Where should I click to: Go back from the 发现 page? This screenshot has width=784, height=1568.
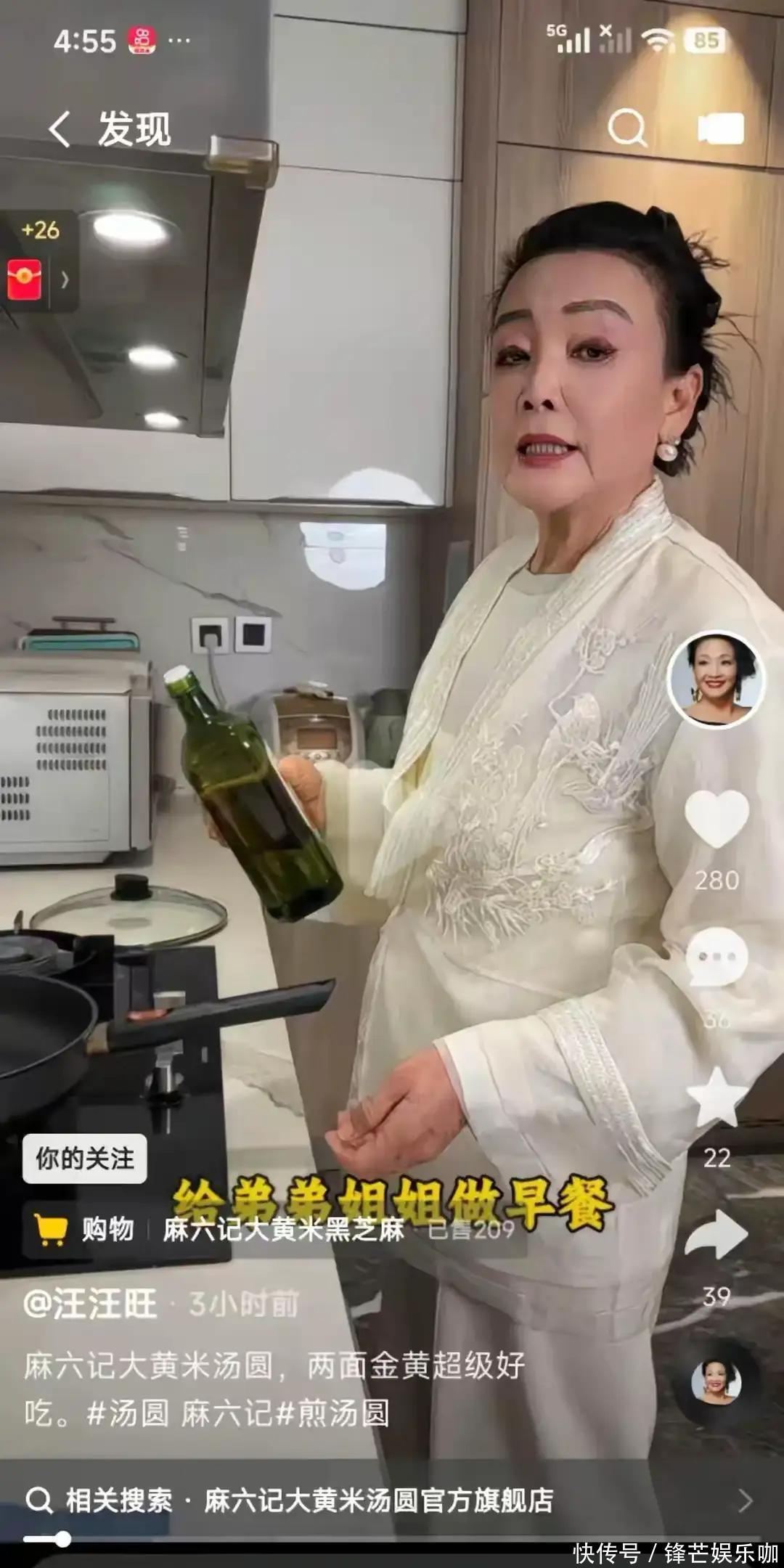pyautogui.click(x=60, y=130)
